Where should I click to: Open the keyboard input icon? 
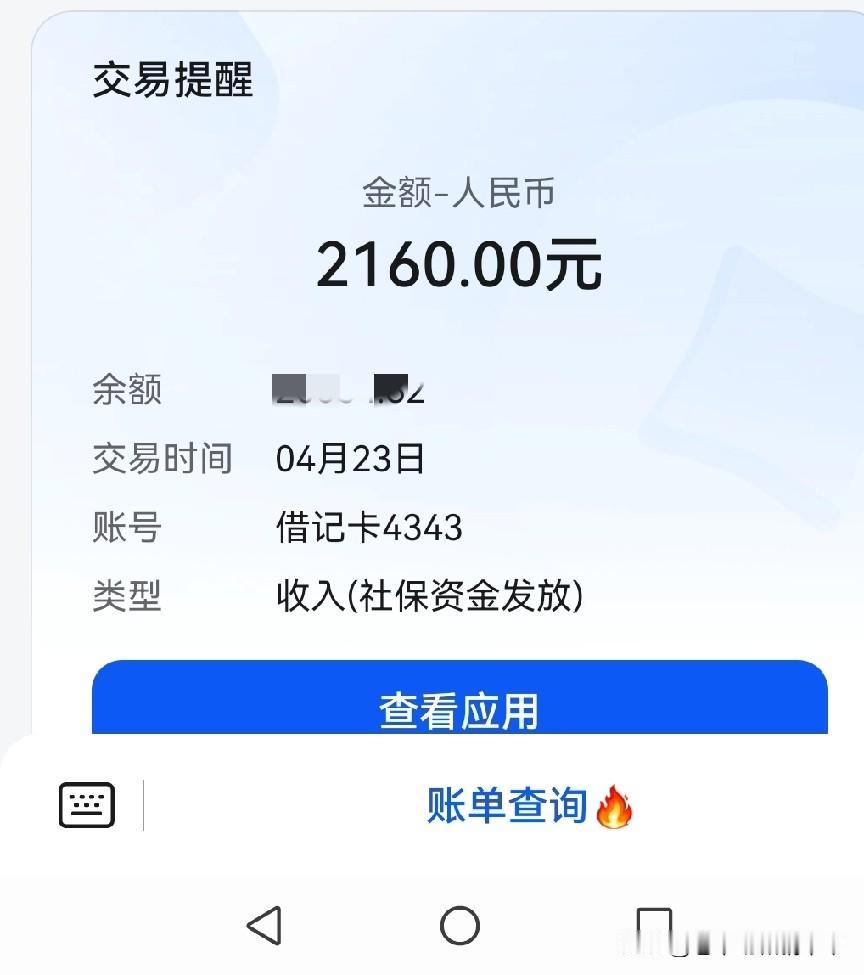86,804
